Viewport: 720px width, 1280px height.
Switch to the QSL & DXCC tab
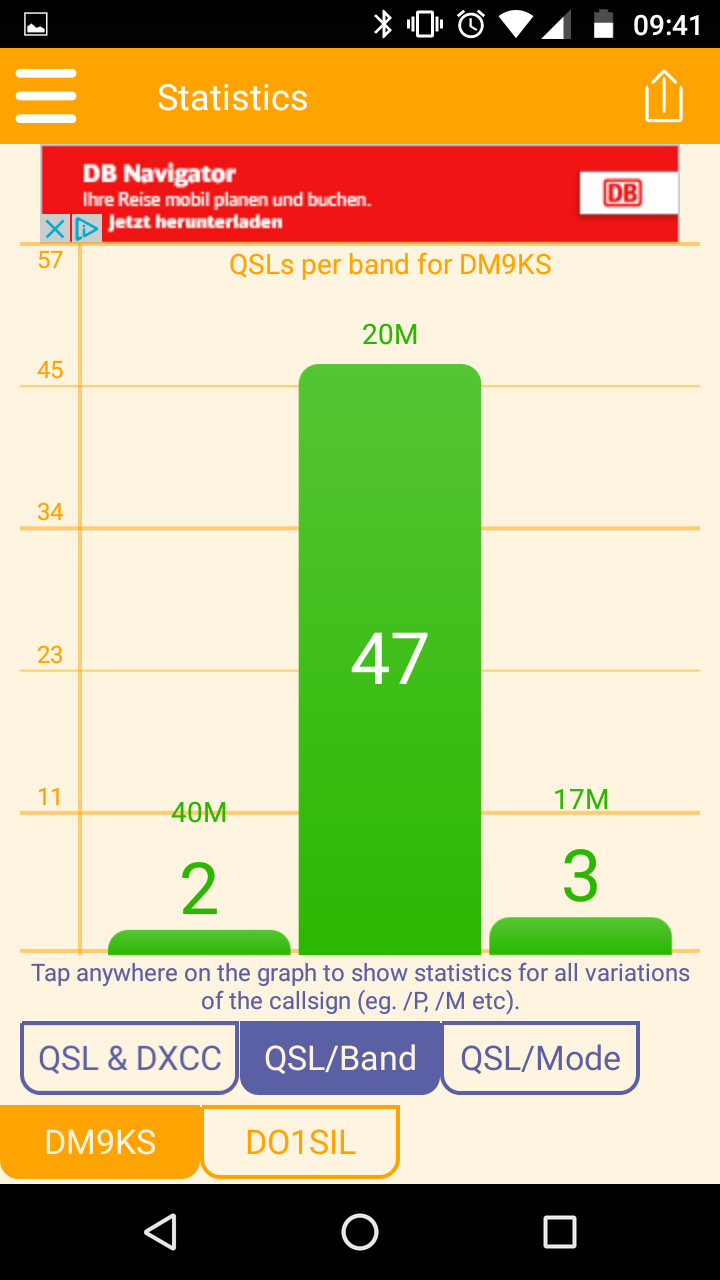point(130,1058)
